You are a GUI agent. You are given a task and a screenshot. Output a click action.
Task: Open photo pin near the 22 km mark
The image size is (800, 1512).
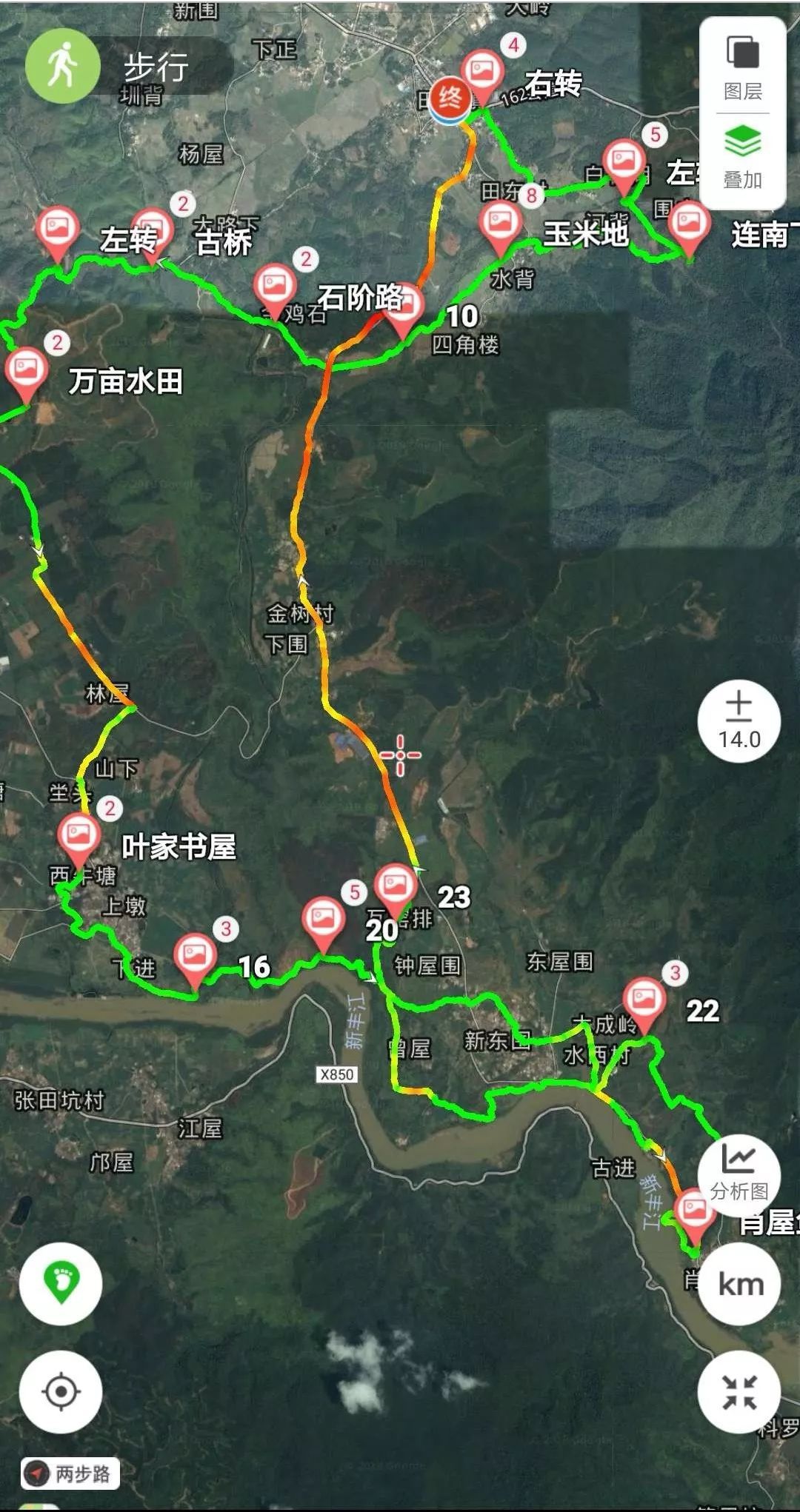point(643,1000)
